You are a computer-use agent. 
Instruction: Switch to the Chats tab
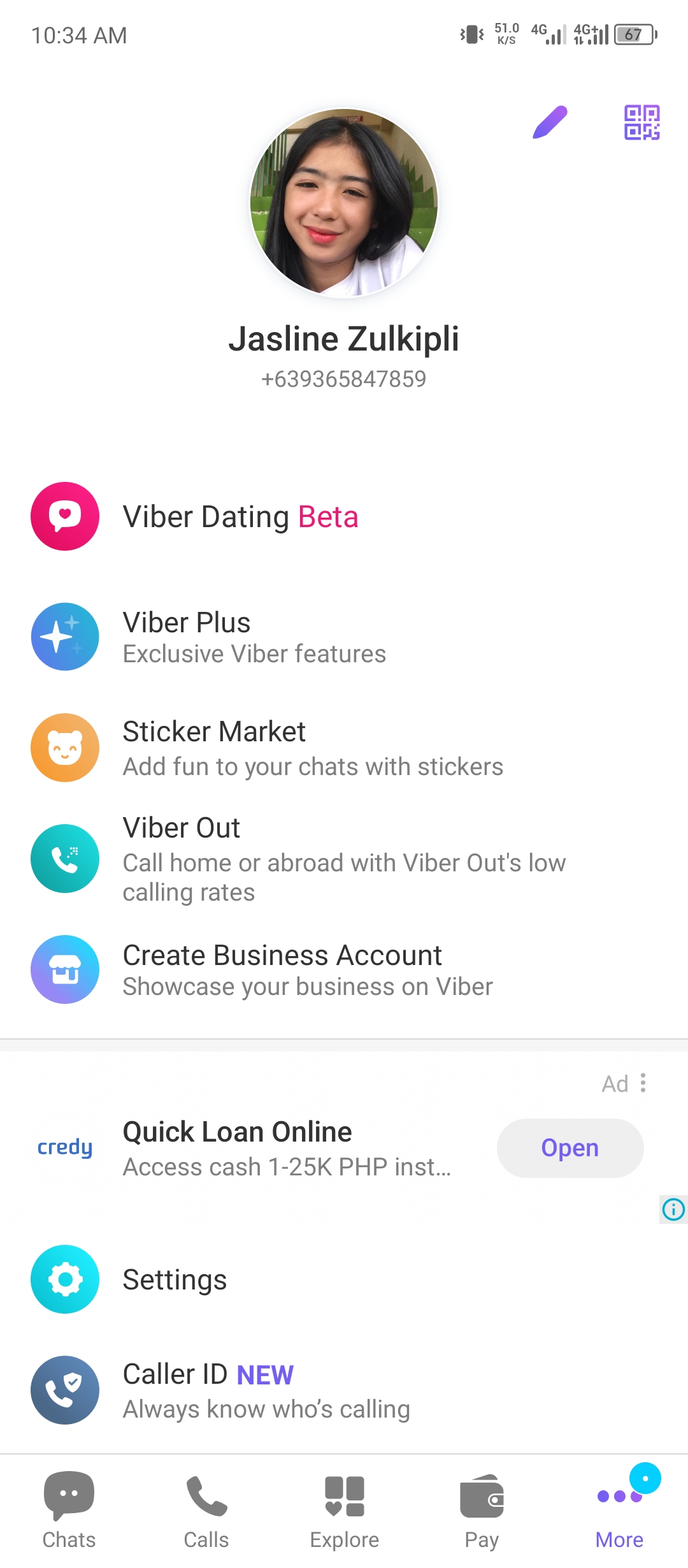point(69,1511)
